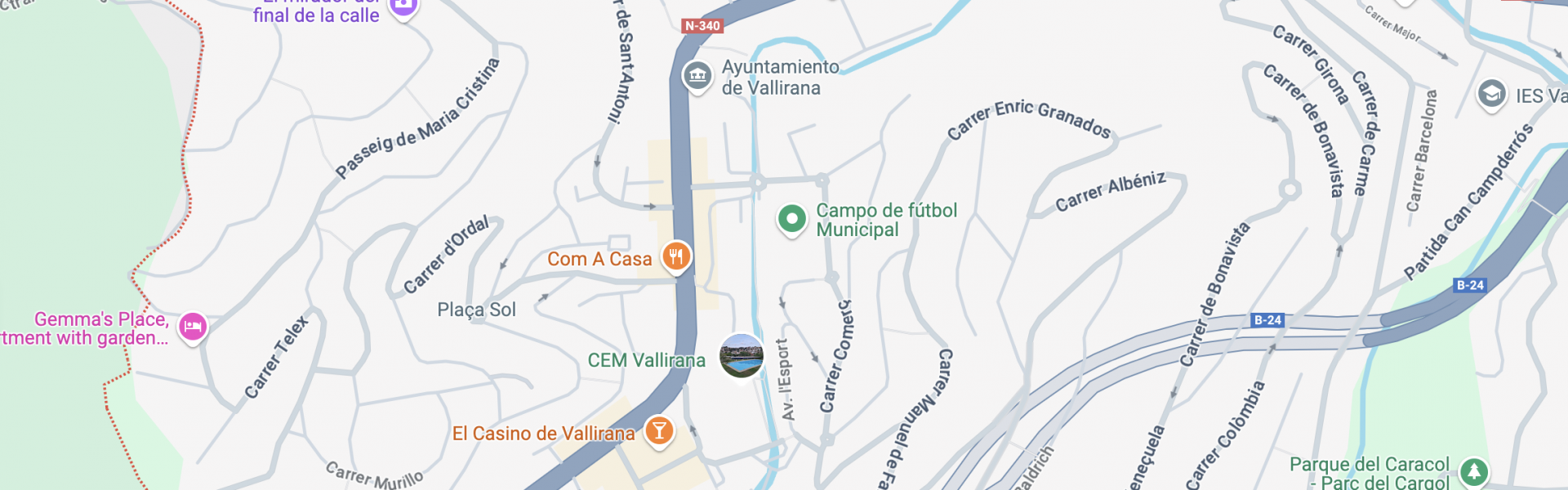Tap the IES school marker
1568x490 pixels.
click(1491, 94)
